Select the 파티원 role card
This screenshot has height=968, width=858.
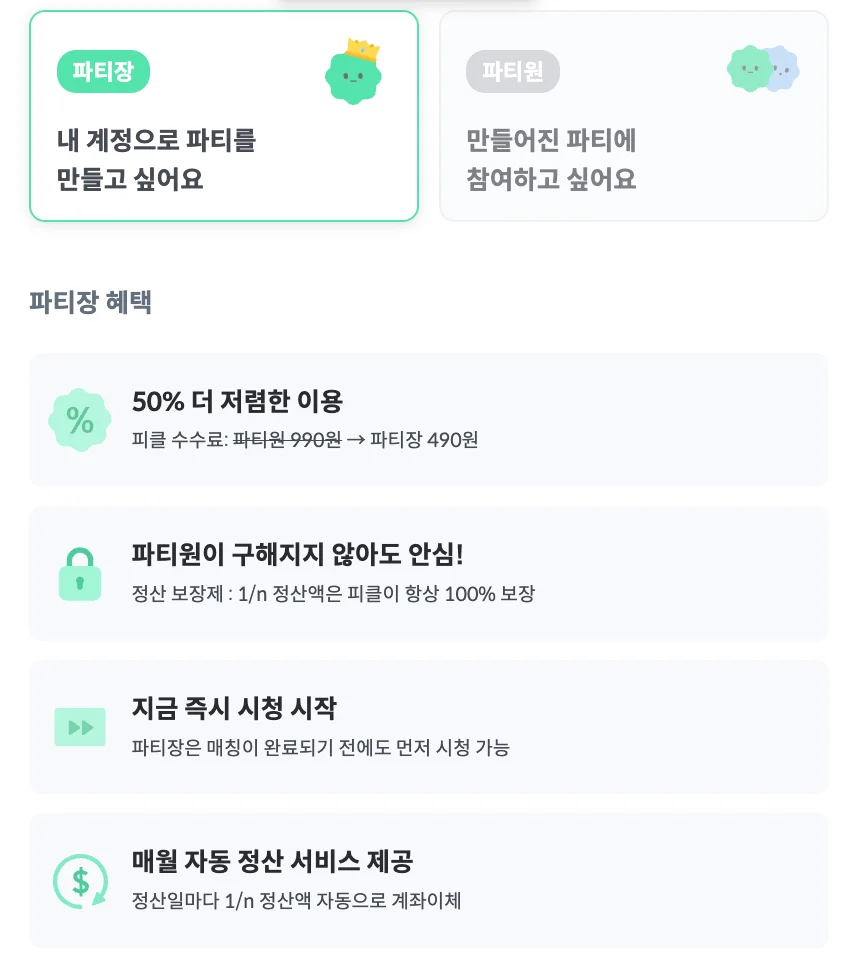[634, 116]
